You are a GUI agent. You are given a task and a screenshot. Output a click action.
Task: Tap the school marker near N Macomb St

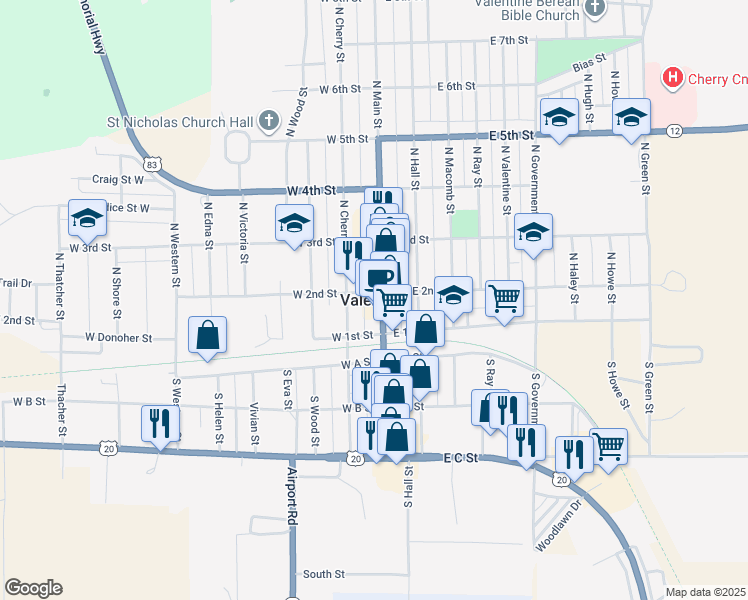click(x=453, y=295)
